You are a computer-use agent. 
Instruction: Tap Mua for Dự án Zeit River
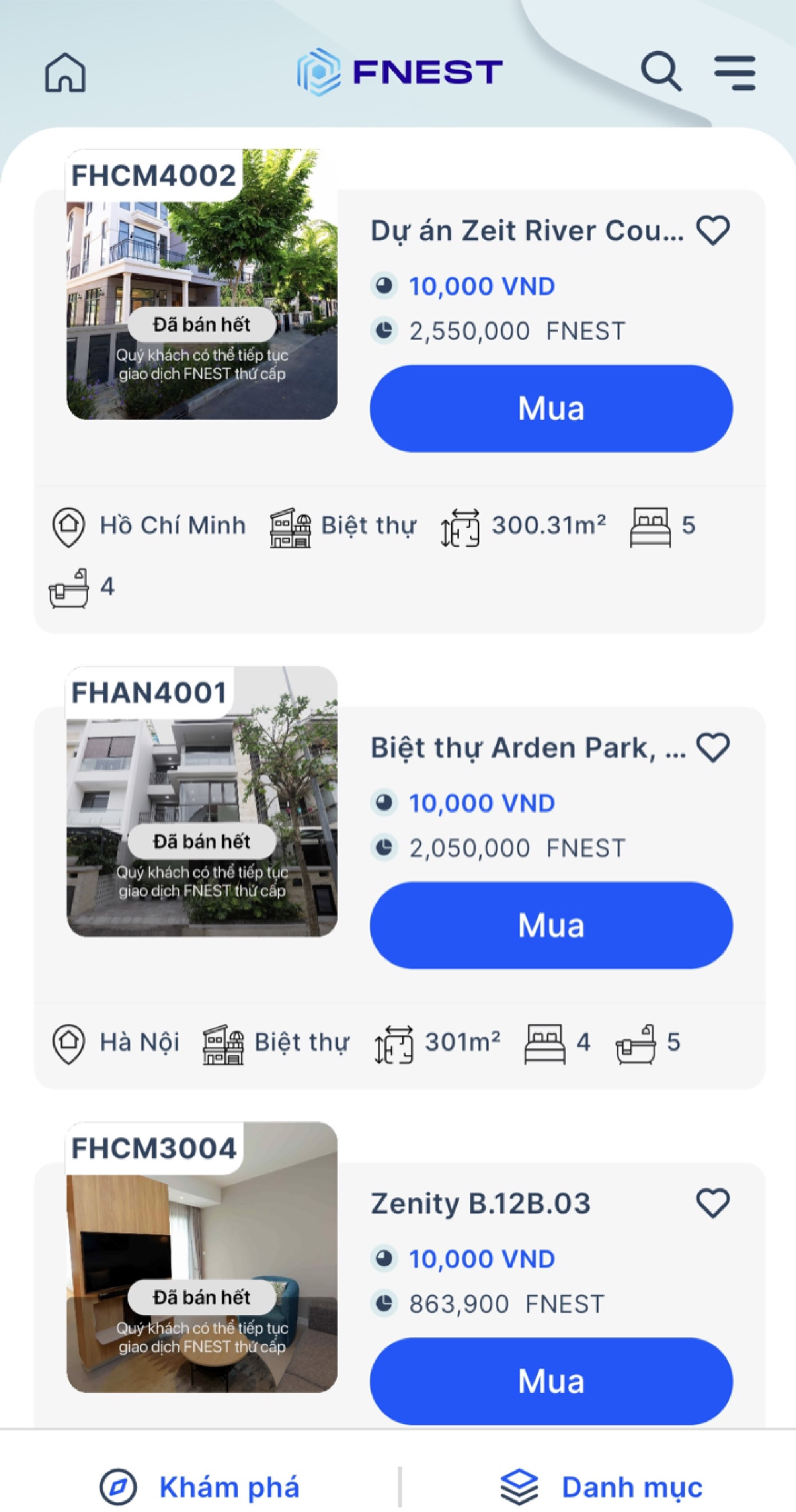click(551, 408)
